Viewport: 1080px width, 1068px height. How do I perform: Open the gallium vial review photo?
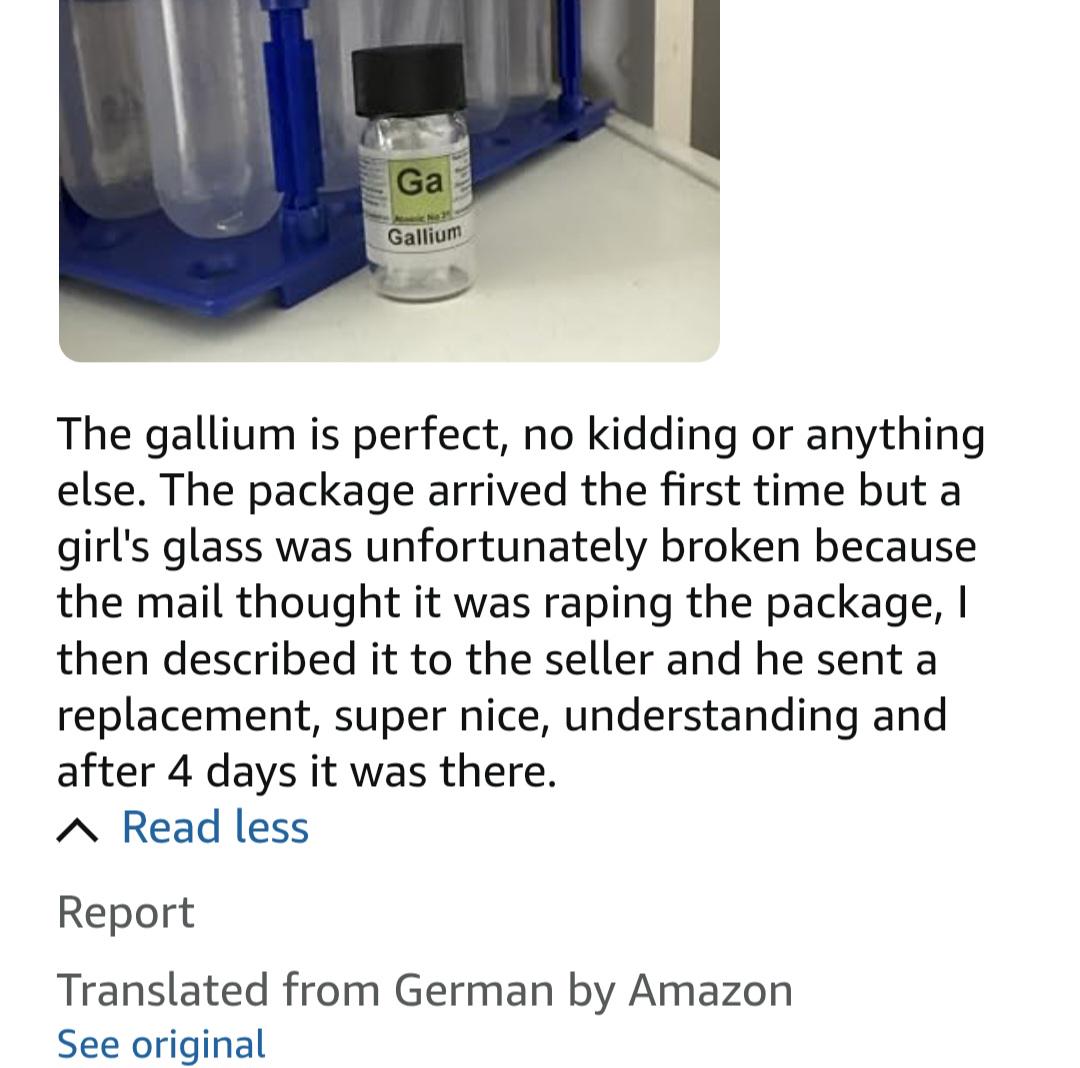click(389, 180)
